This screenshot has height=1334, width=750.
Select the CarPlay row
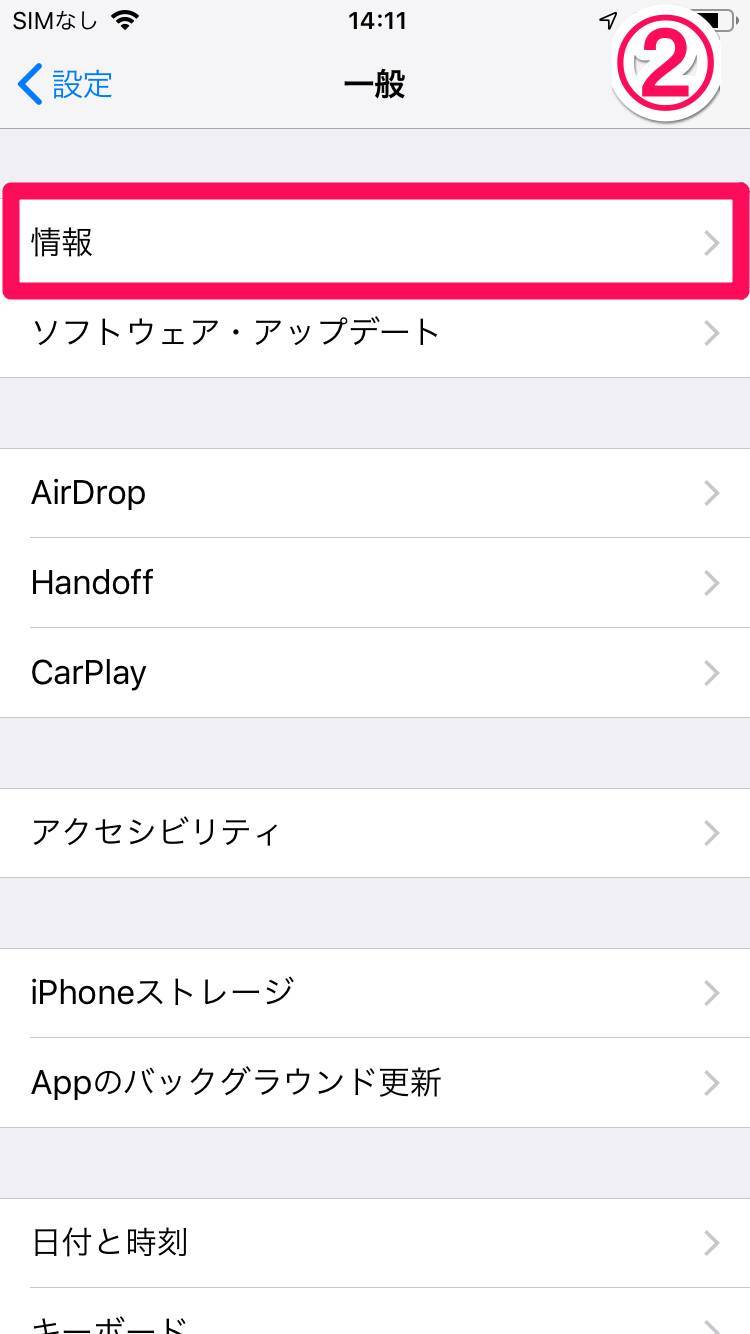[375, 673]
